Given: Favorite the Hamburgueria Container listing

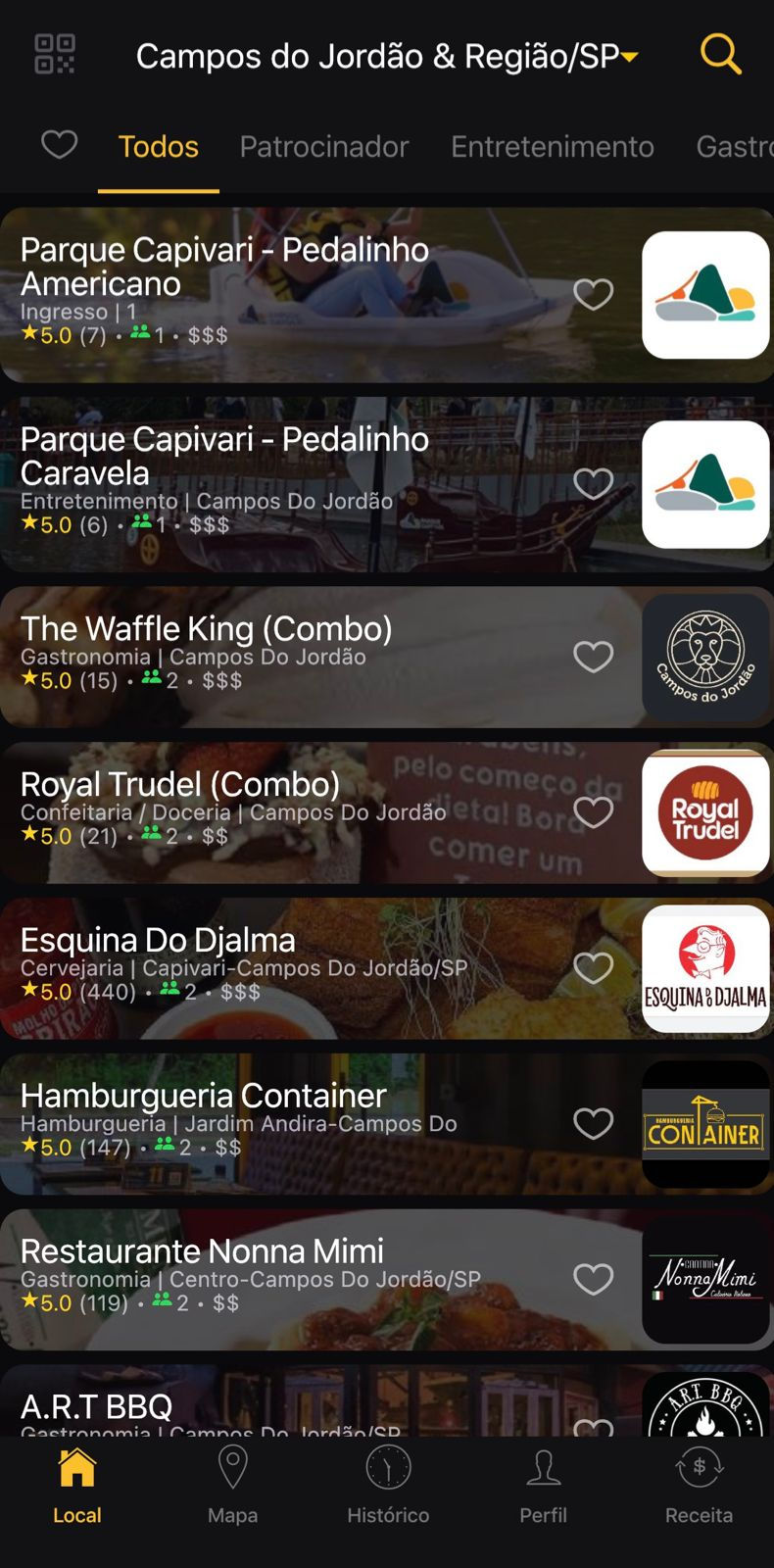Looking at the screenshot, I should 593,1123.
